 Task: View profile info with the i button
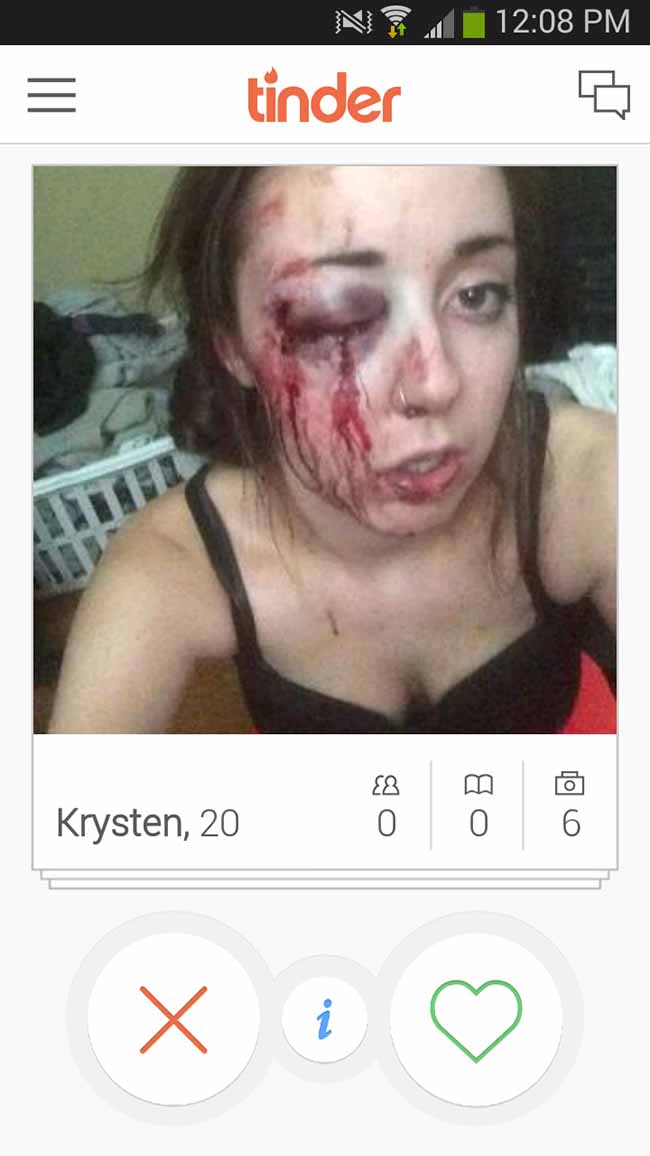(324, 1019)
